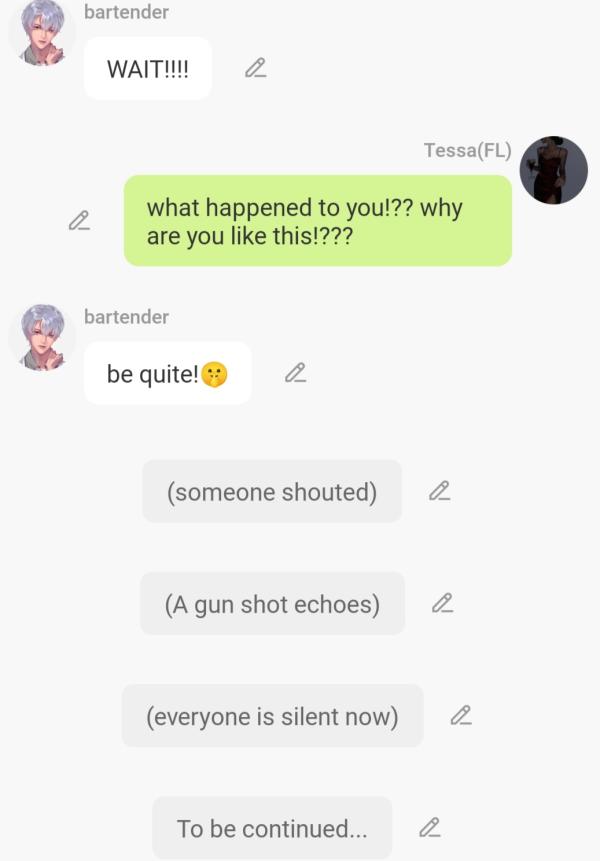This screenshot has width=600, height=861.
Task: Edit the "To be continued..." line
Action: (430, 827)
